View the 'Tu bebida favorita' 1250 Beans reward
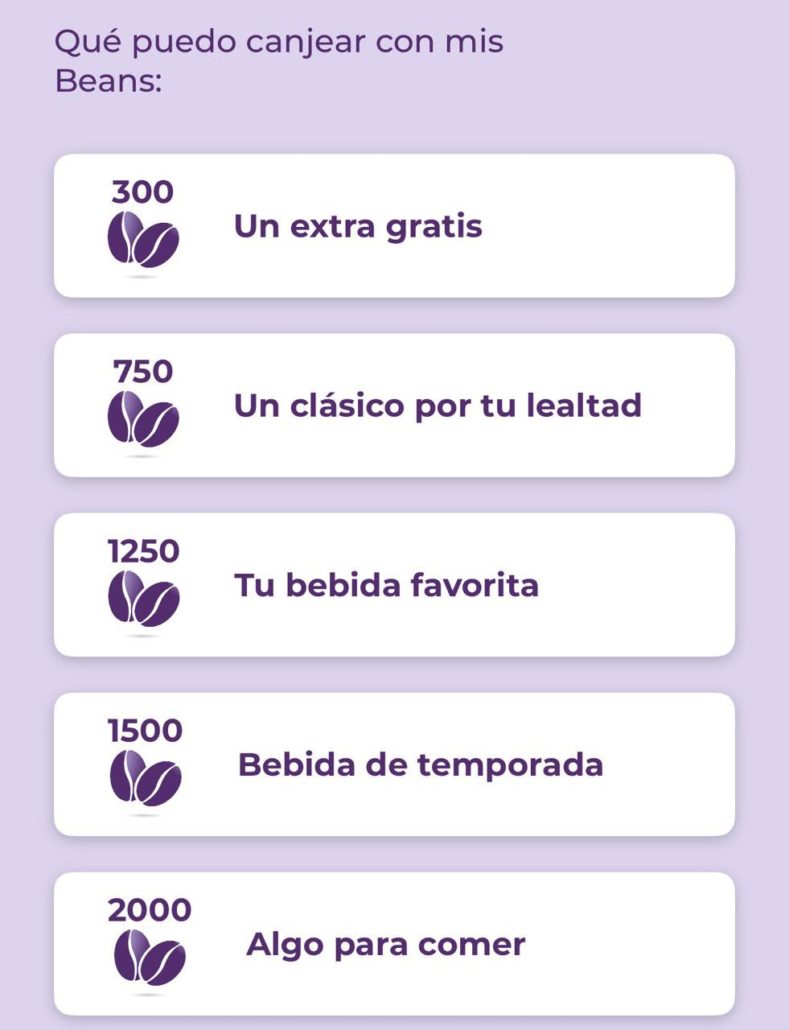This screenshot has height=1030, width=789. coord(394,585)
